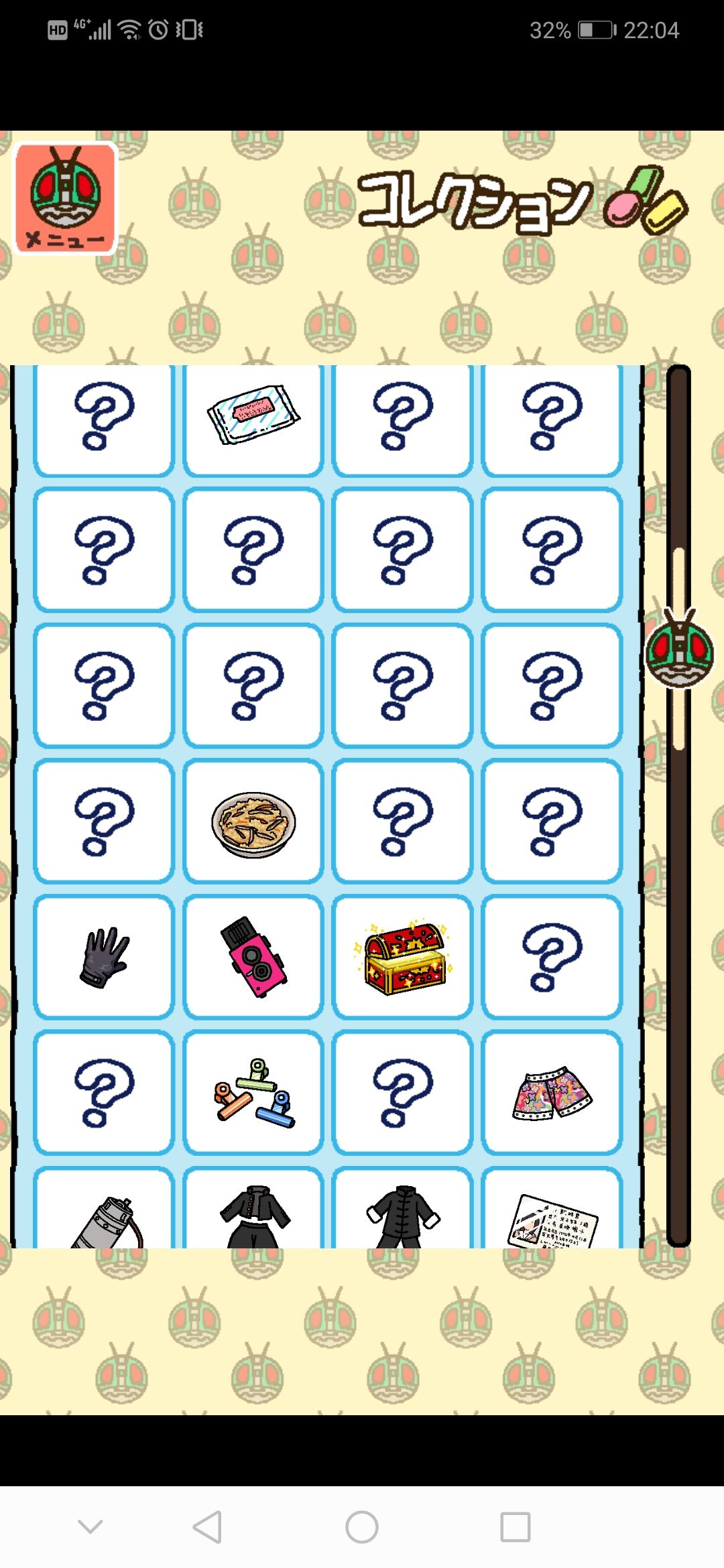724x1568 pixels.
Task: Open recent apps from the navigation bar
Action: click(516, 1527)
